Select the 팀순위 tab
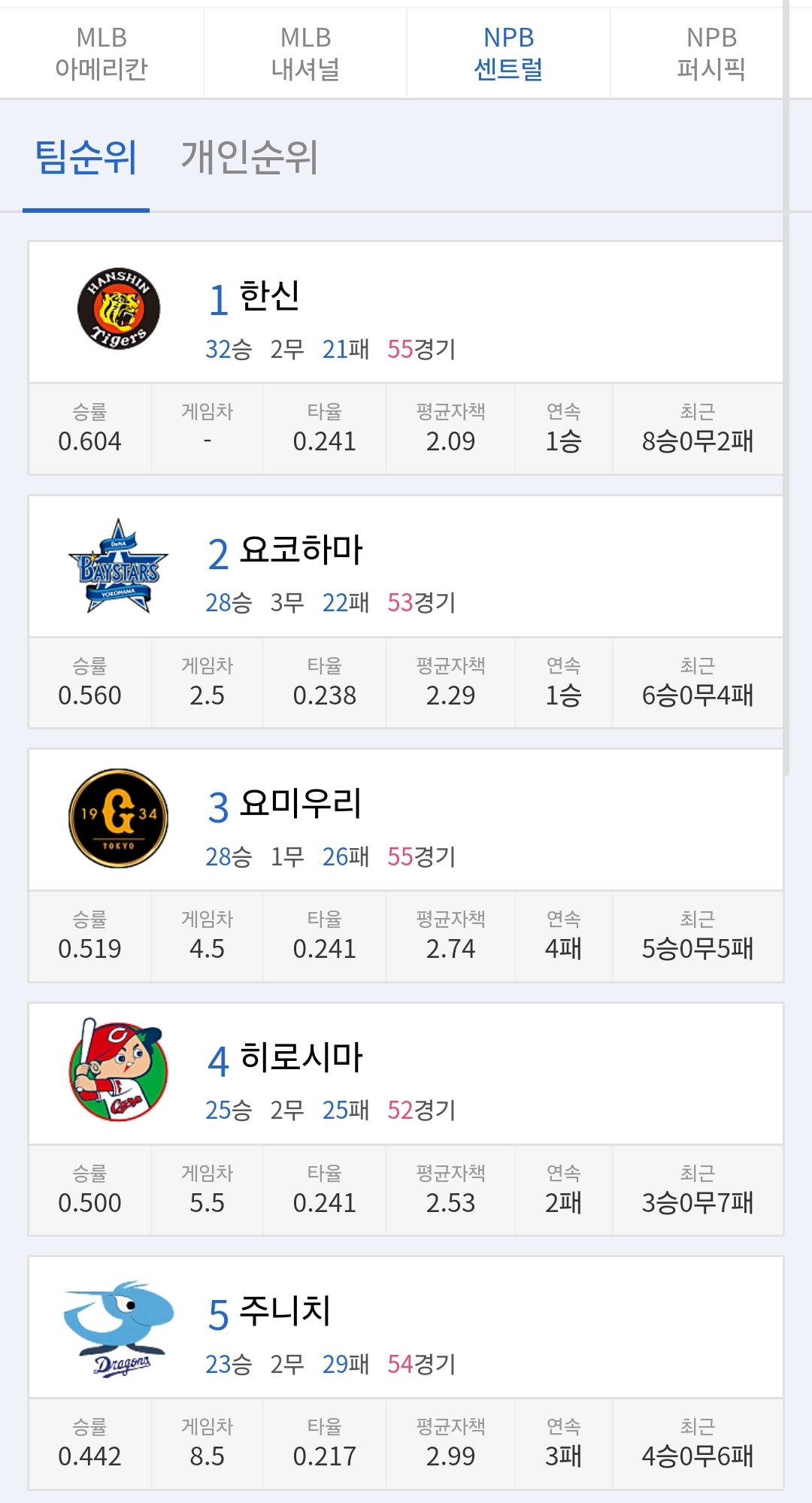Image resolution: width=812 pixels, height=1503 pixels. point(86,157)
